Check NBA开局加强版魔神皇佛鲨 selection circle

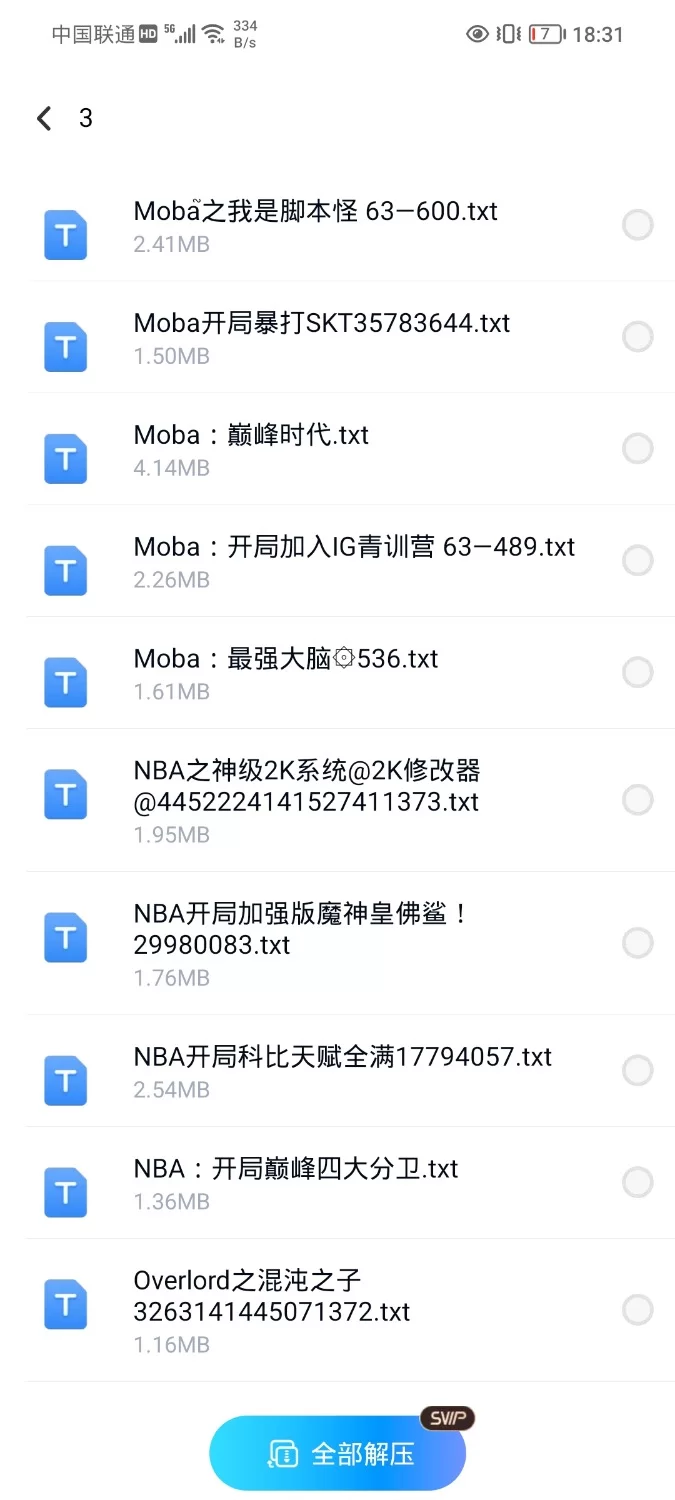coord(637,943)
